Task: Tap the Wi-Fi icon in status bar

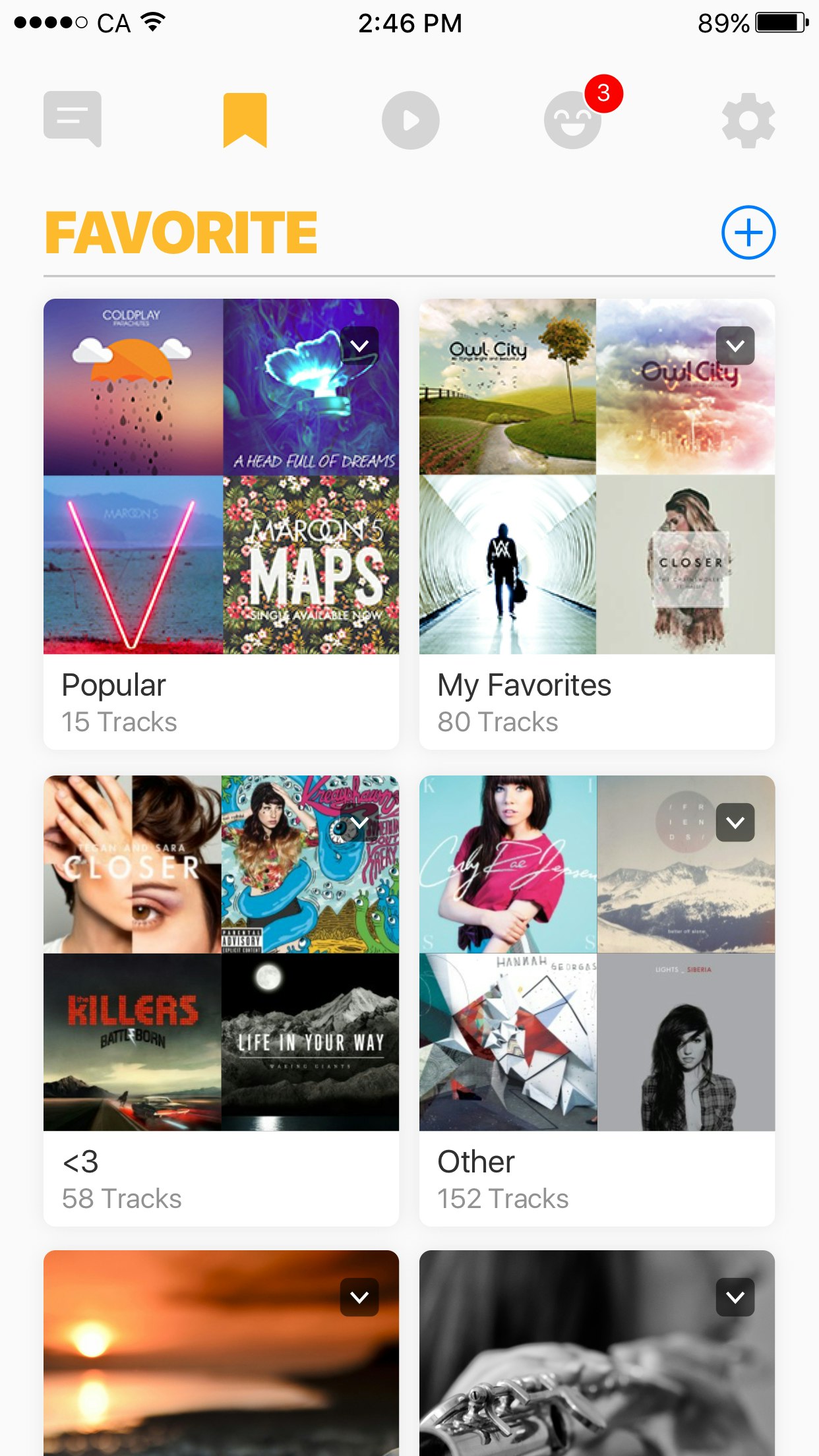Action: pos(152,22)
